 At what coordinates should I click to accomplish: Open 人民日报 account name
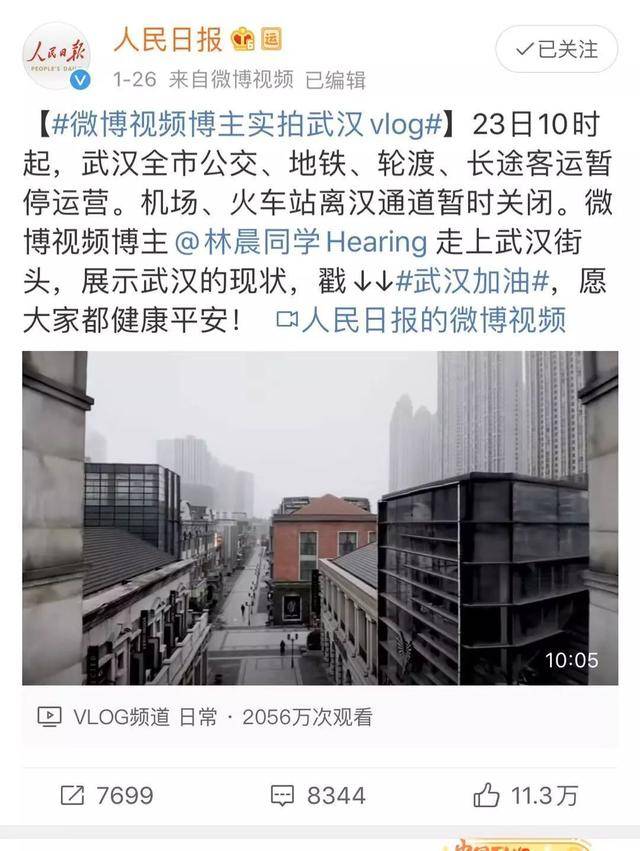pyautogui.click(x=166, y=41)
